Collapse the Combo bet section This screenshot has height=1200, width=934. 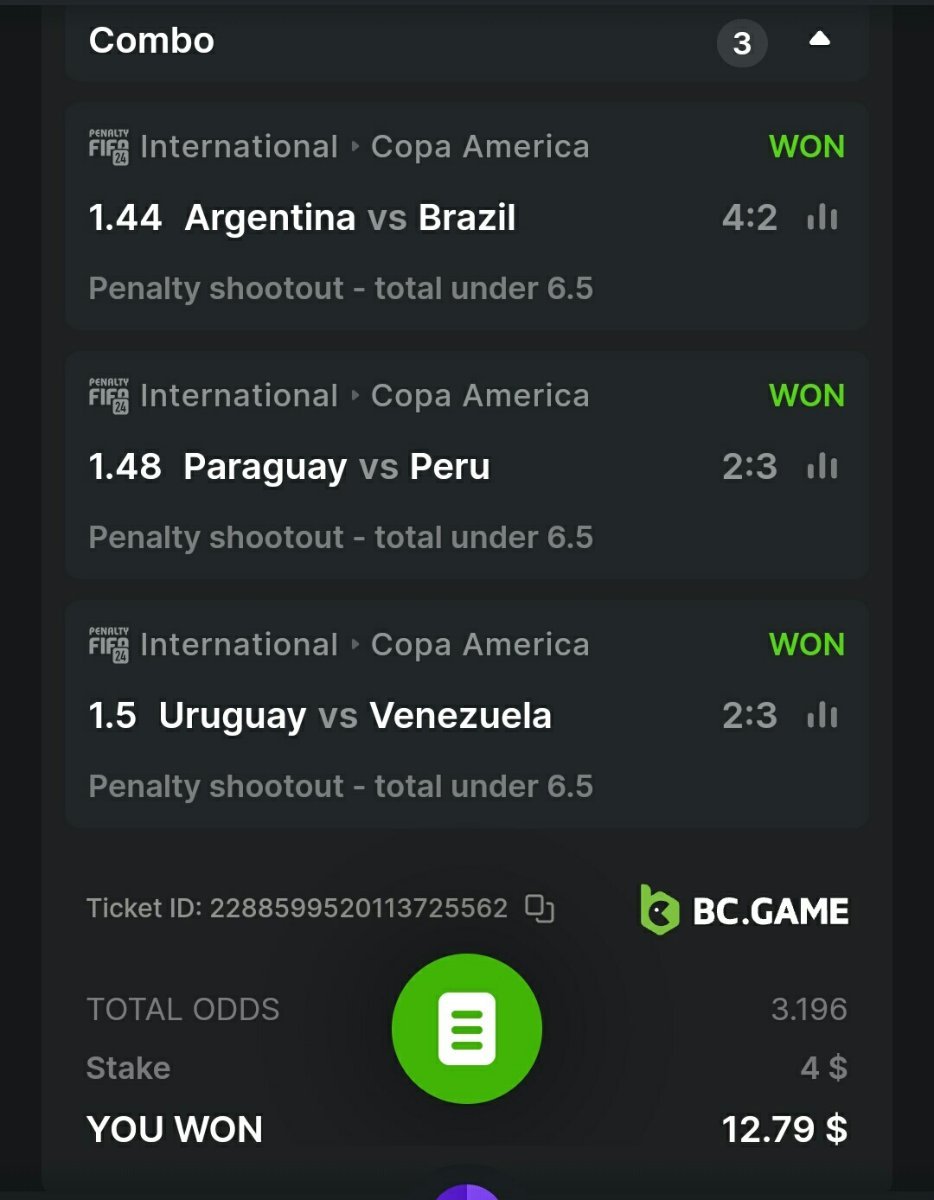tap(819, 40)
